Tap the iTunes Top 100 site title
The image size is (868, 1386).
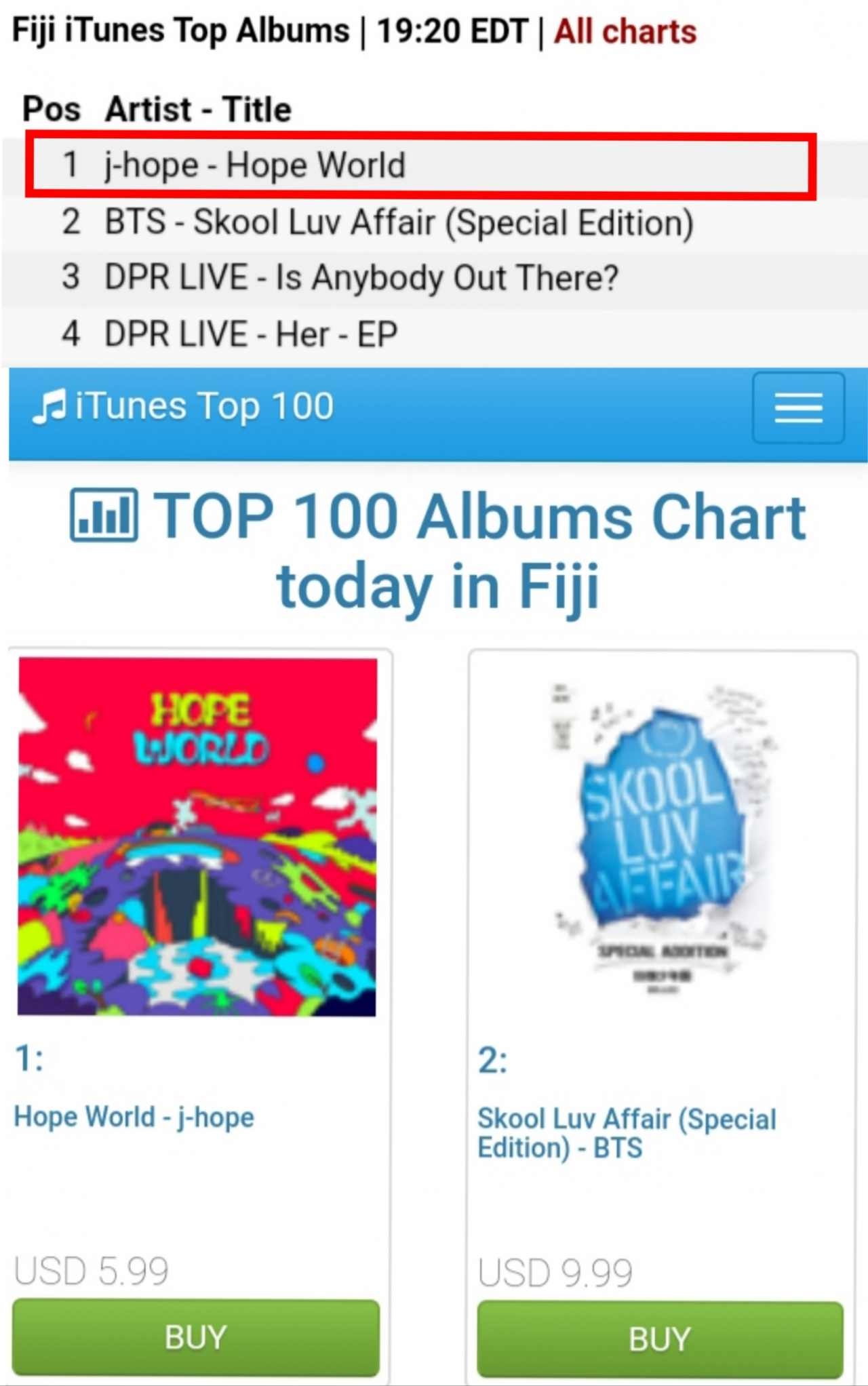coord(183,407)
